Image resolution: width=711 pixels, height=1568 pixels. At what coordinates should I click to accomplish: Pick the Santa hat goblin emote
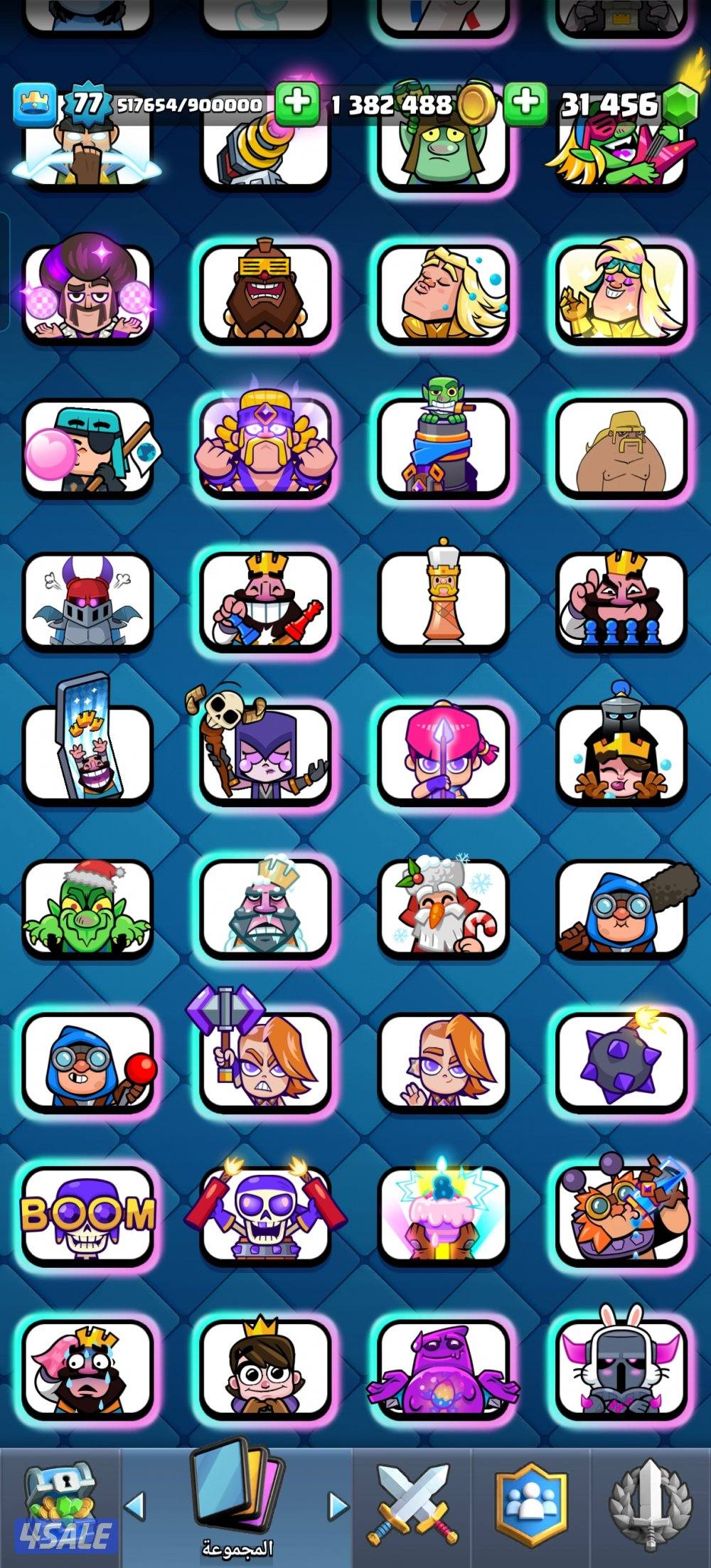click(88, 908)
